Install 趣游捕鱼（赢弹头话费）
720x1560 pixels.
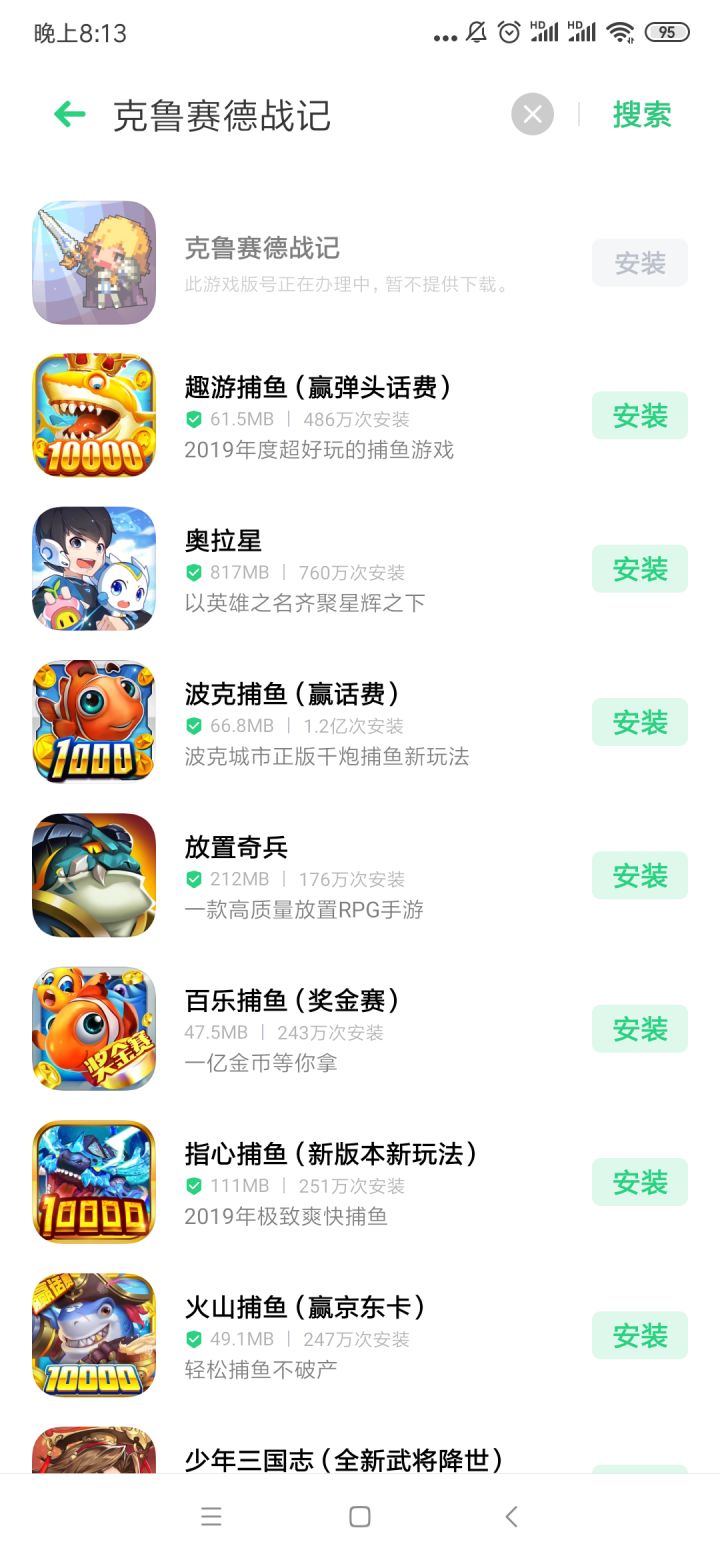click(x=639, y=416)
